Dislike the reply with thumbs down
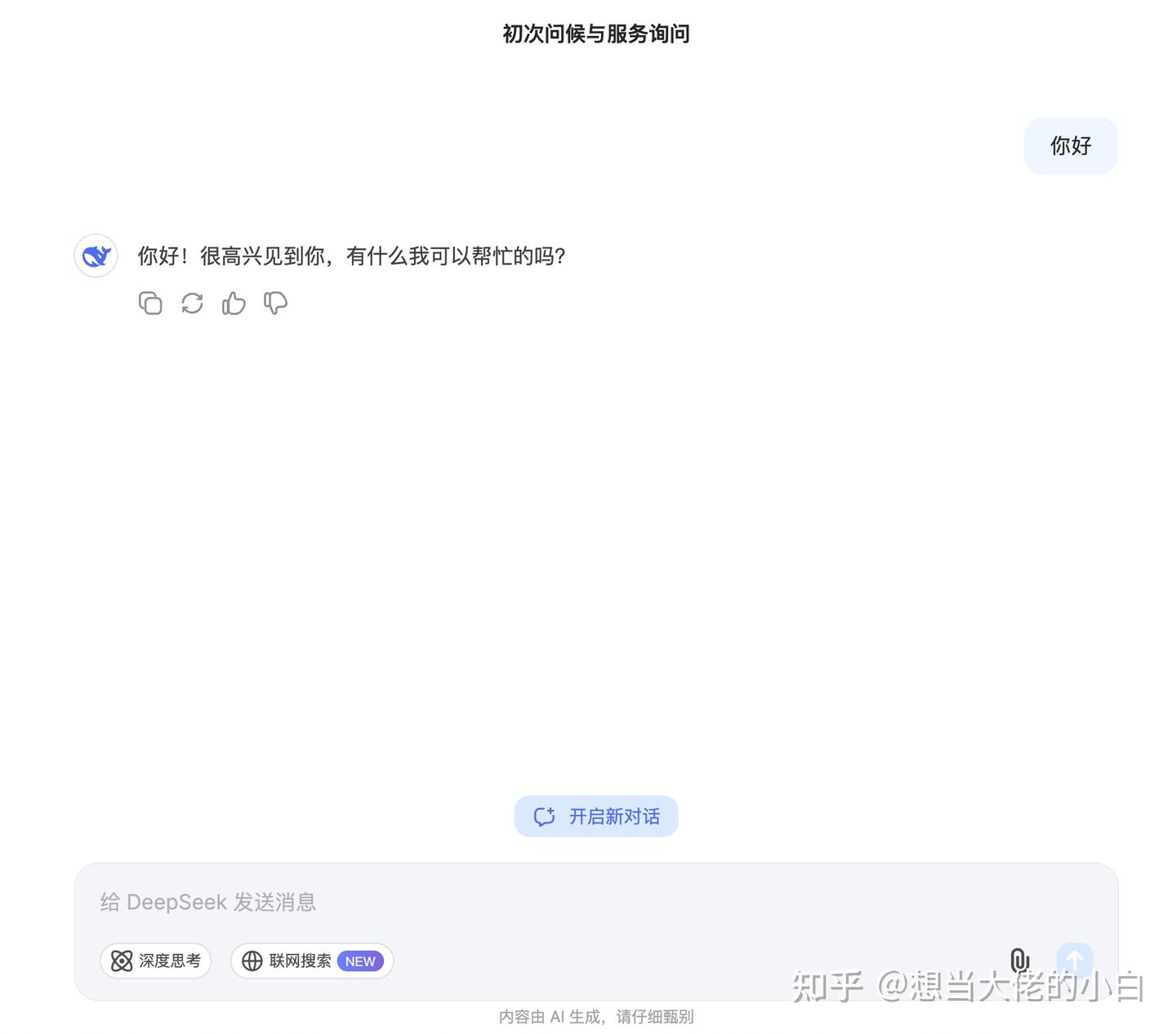 pyautogui.click(x=275, y=303)
